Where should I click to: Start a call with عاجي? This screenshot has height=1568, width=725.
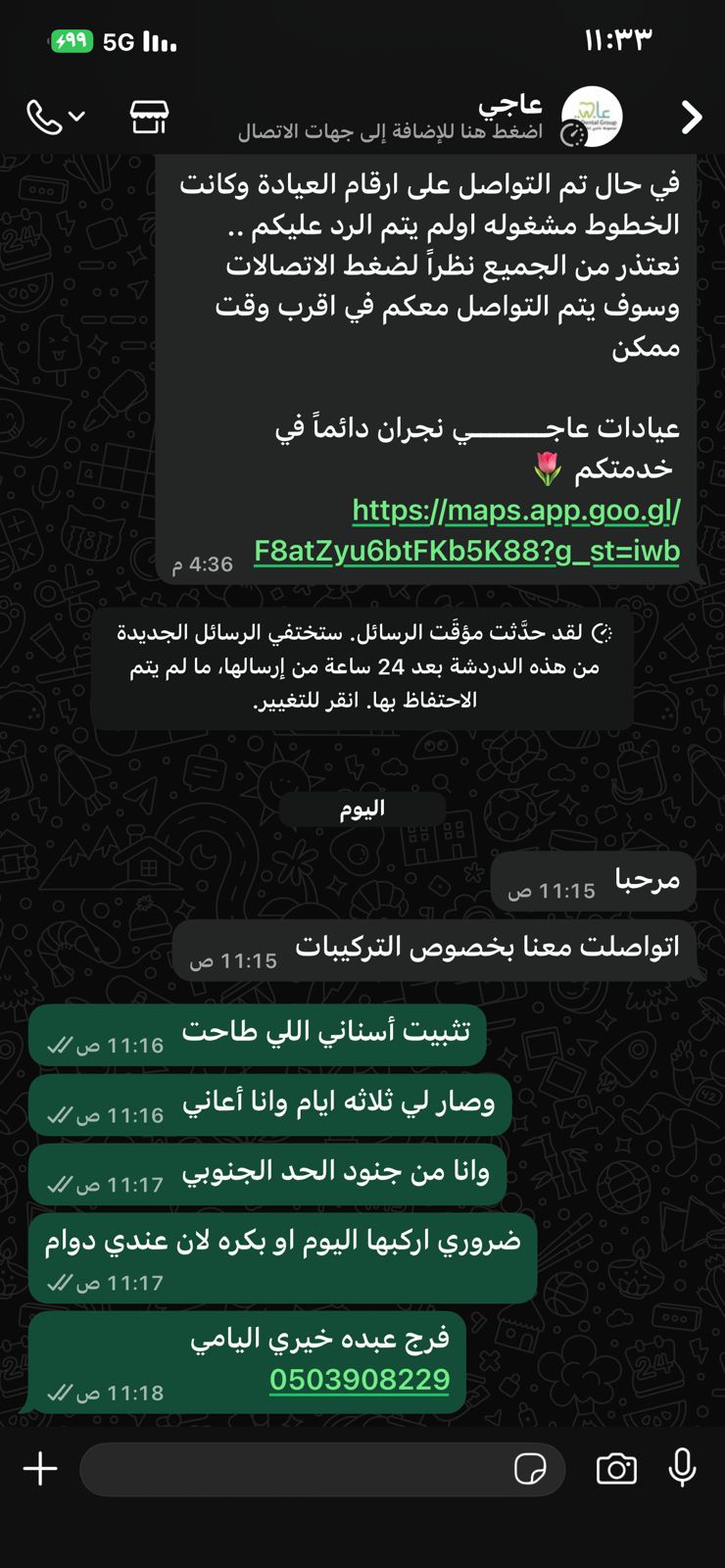(44, 118)
